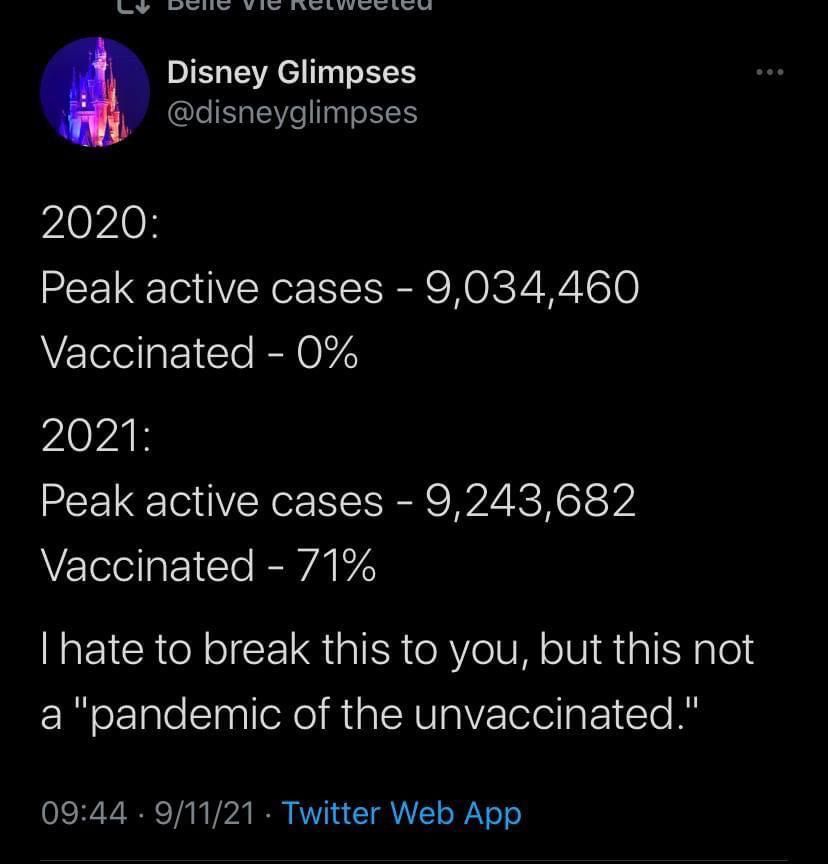Open the tweet's overflow menu
This screenshot has width=828, height=864.
769,72
